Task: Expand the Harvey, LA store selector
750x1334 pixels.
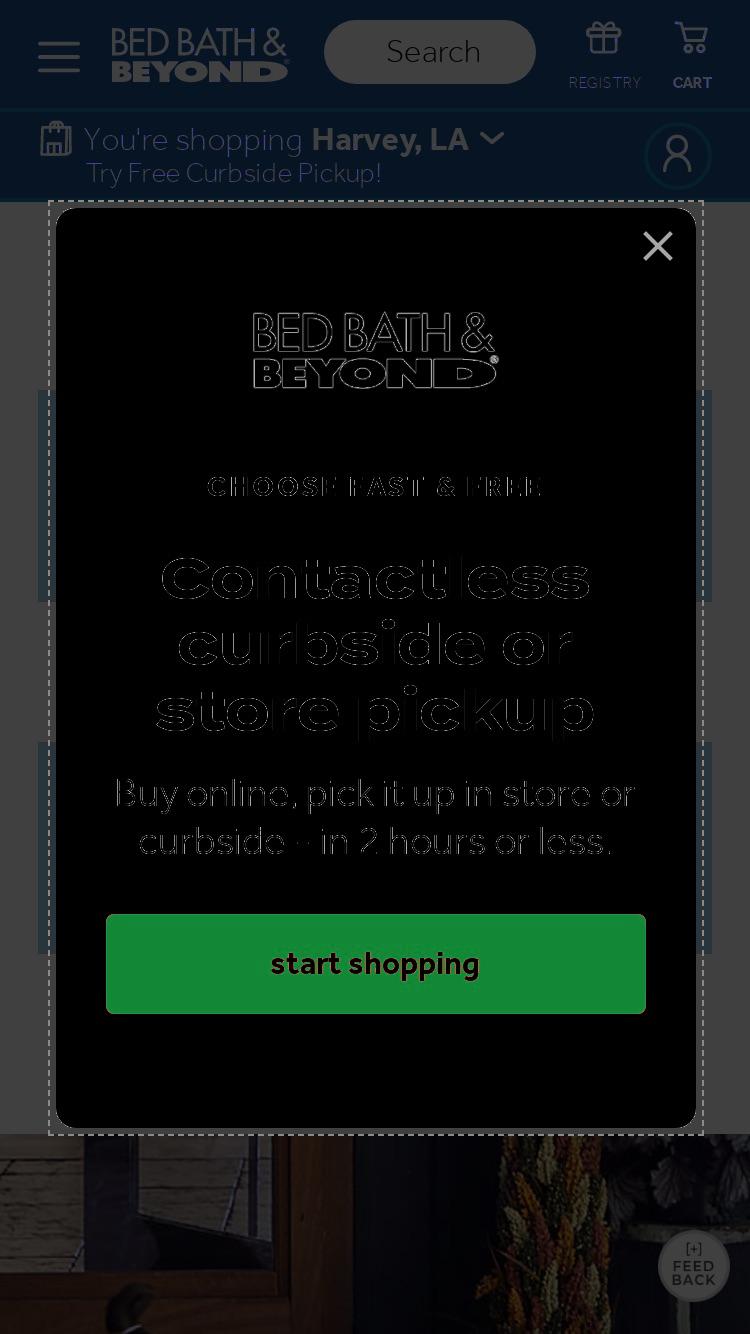Action: coord(408,139)
